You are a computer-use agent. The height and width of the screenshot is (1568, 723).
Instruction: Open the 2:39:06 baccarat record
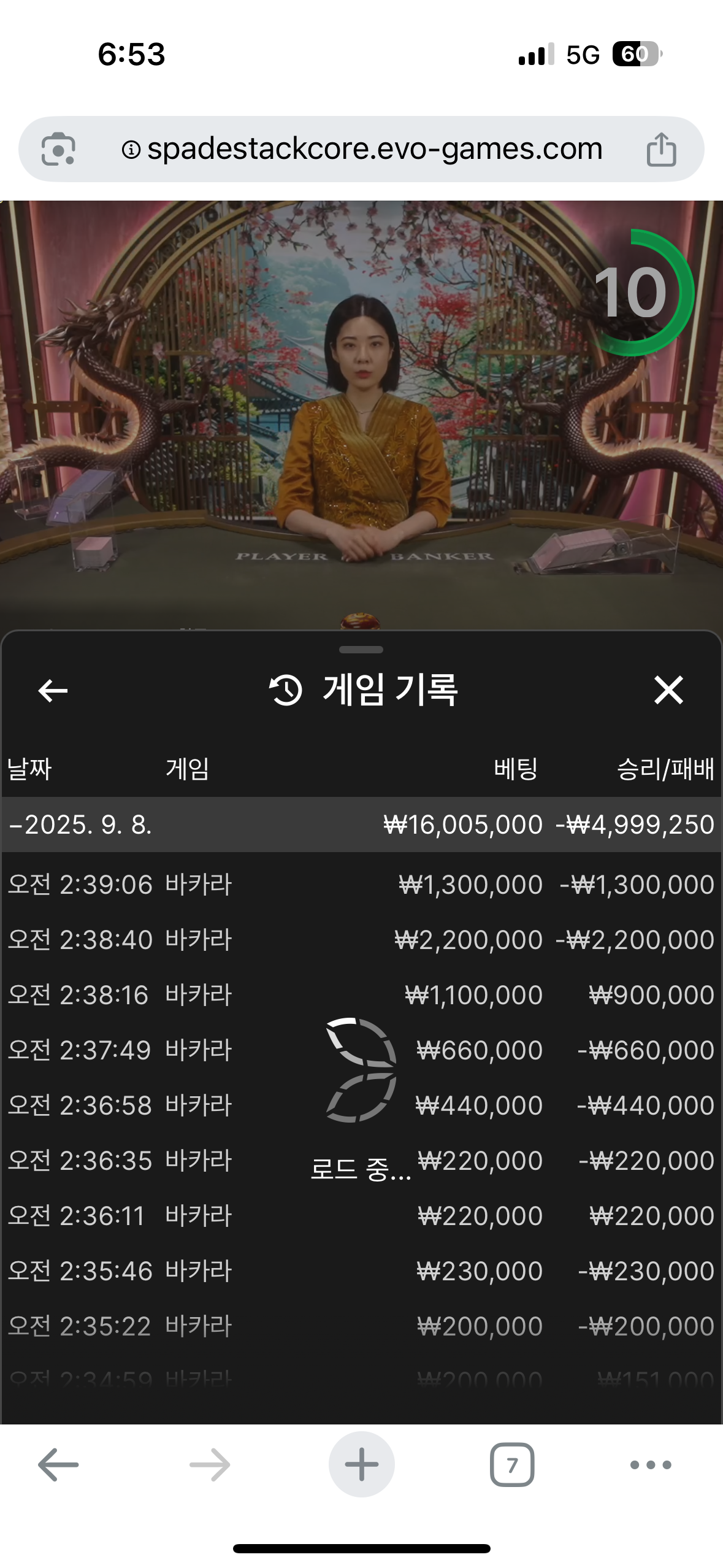[361, 885]
